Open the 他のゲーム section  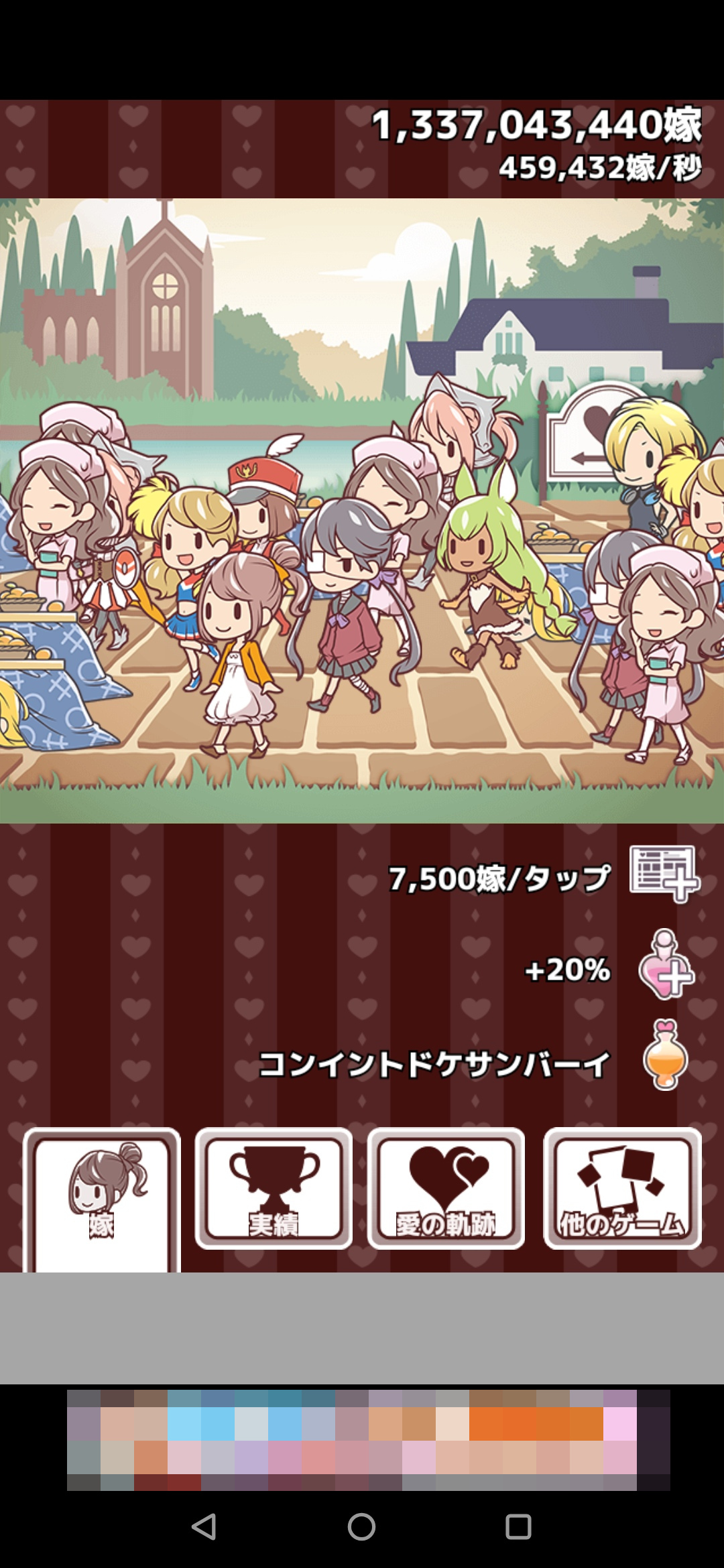click(x=622, y=1188)
